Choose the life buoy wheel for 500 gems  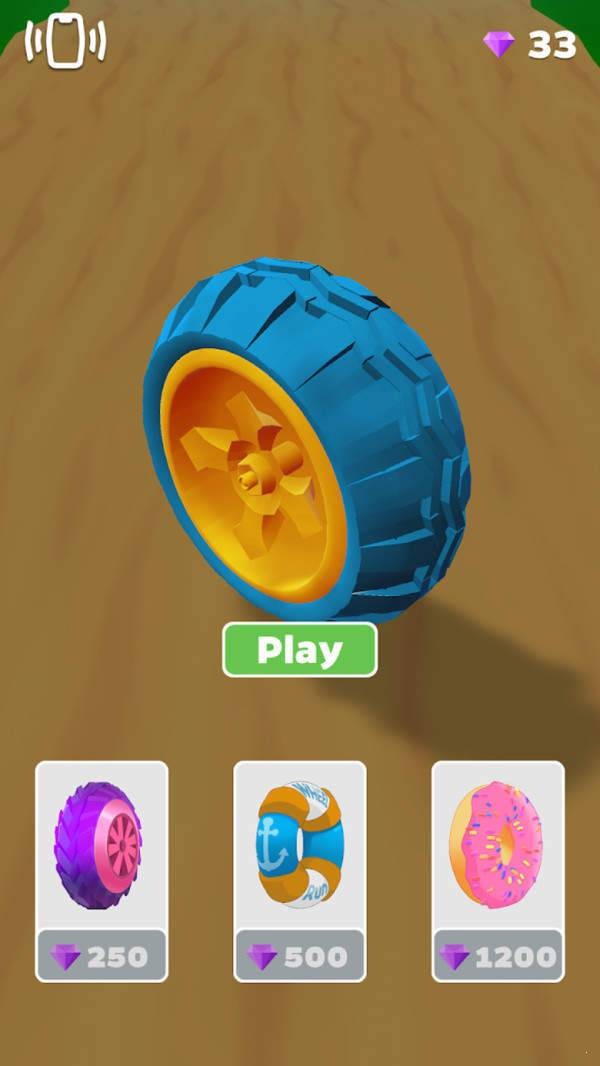(x=300, y=870)
